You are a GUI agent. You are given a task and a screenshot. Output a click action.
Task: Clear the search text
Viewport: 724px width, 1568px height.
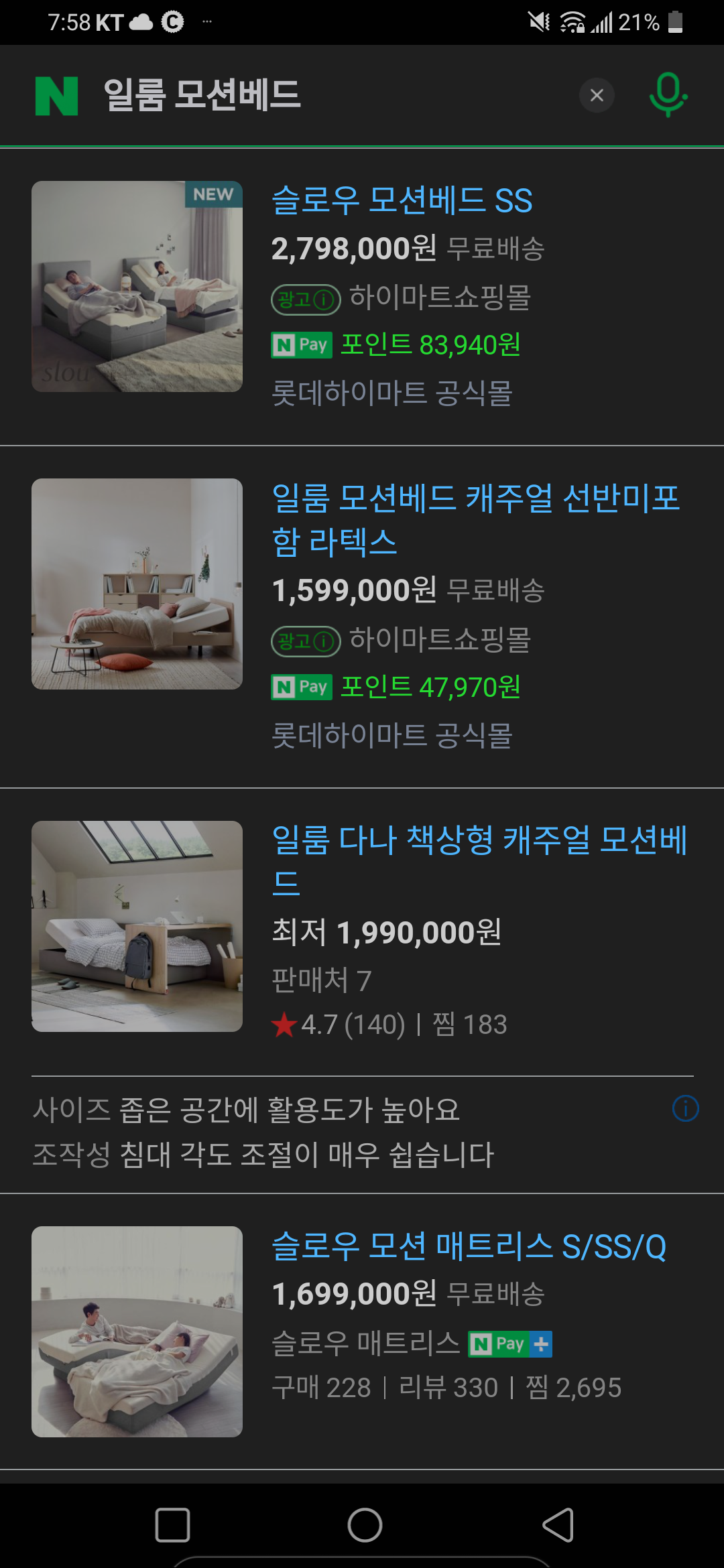pos(597,96)
